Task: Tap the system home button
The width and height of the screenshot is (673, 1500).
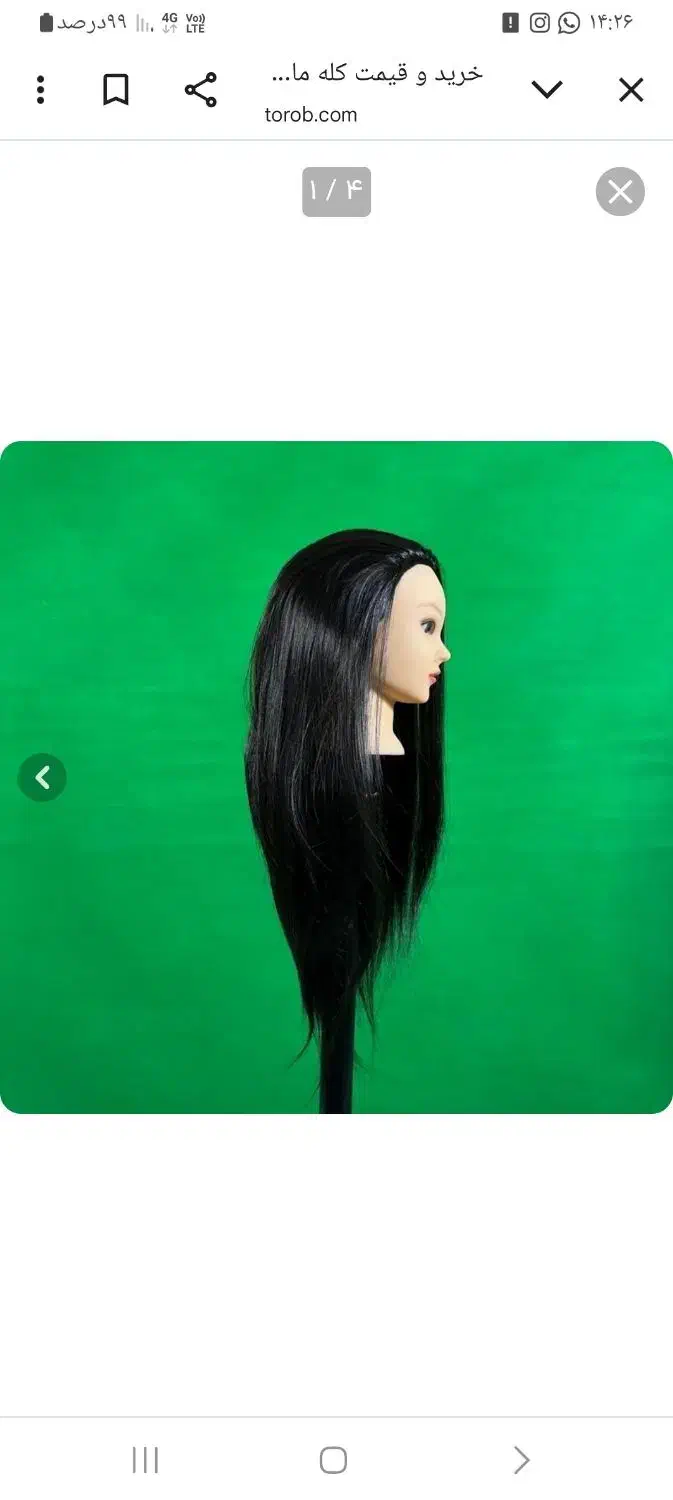Action: pyautogui.click(x=333, y=1460)
